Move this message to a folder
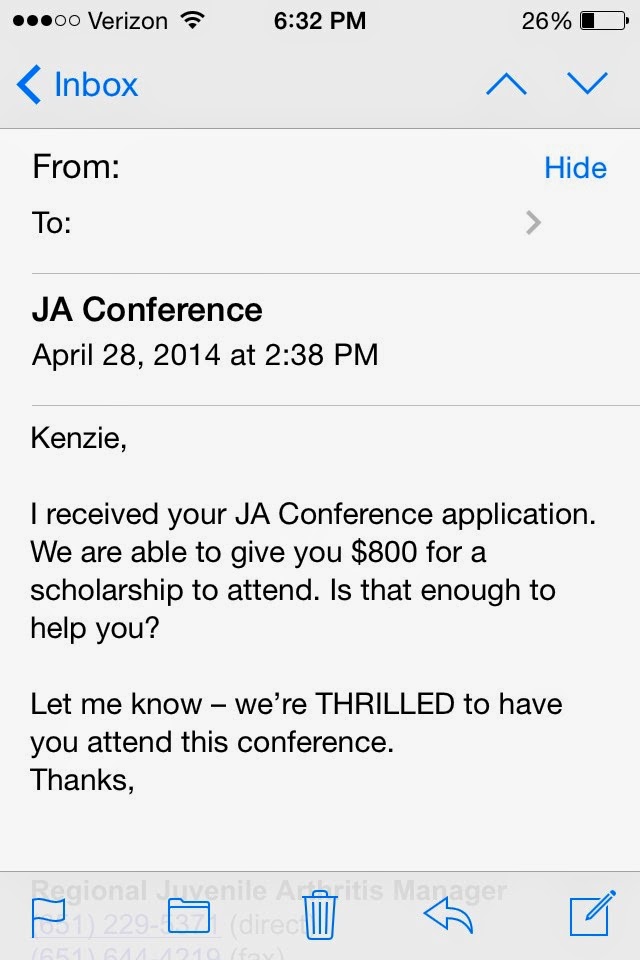640x960 pixels. [x=188, y=915]
